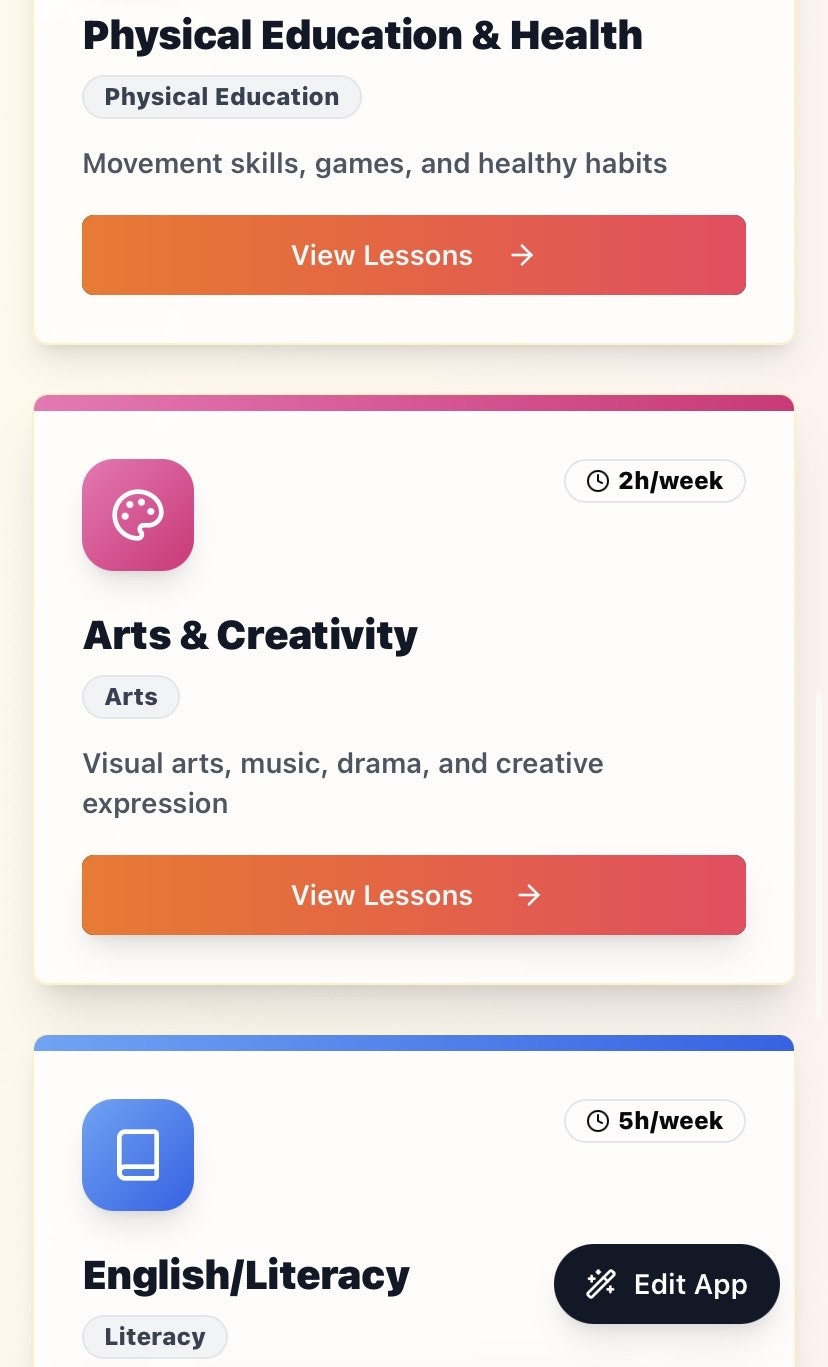Click the pink paint palette icon for Arts

pos(138,515)
